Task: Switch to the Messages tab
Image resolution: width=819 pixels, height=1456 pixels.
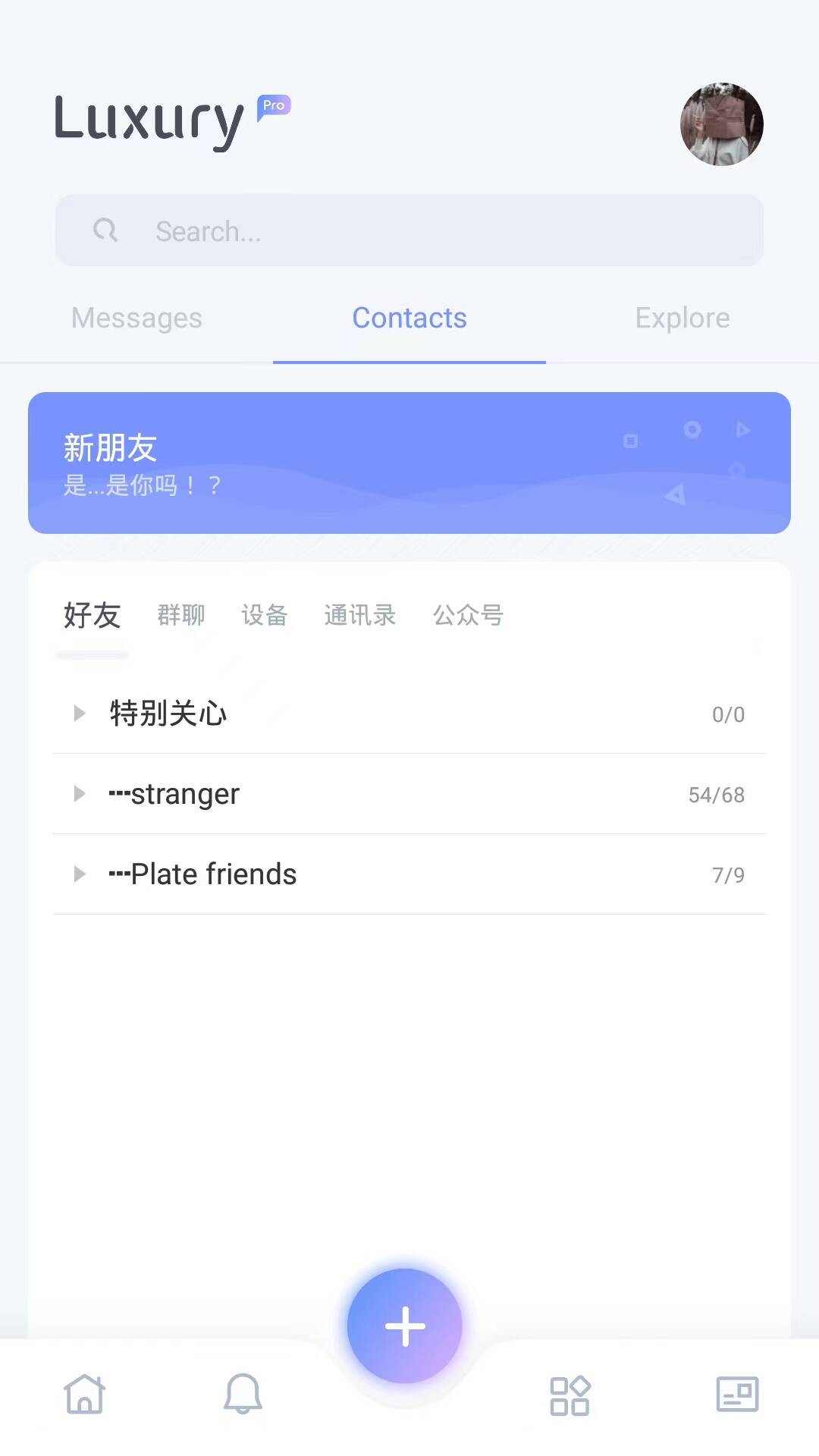Action: coord(136,318)
